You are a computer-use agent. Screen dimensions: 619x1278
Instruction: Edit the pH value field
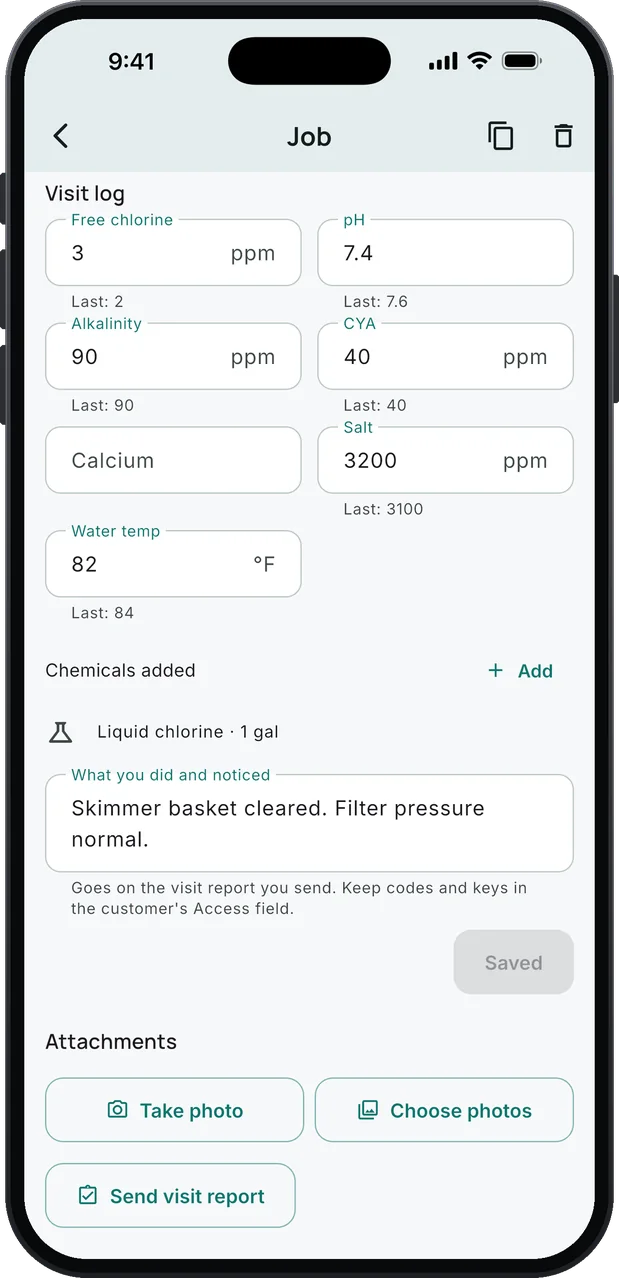point(445,253)
